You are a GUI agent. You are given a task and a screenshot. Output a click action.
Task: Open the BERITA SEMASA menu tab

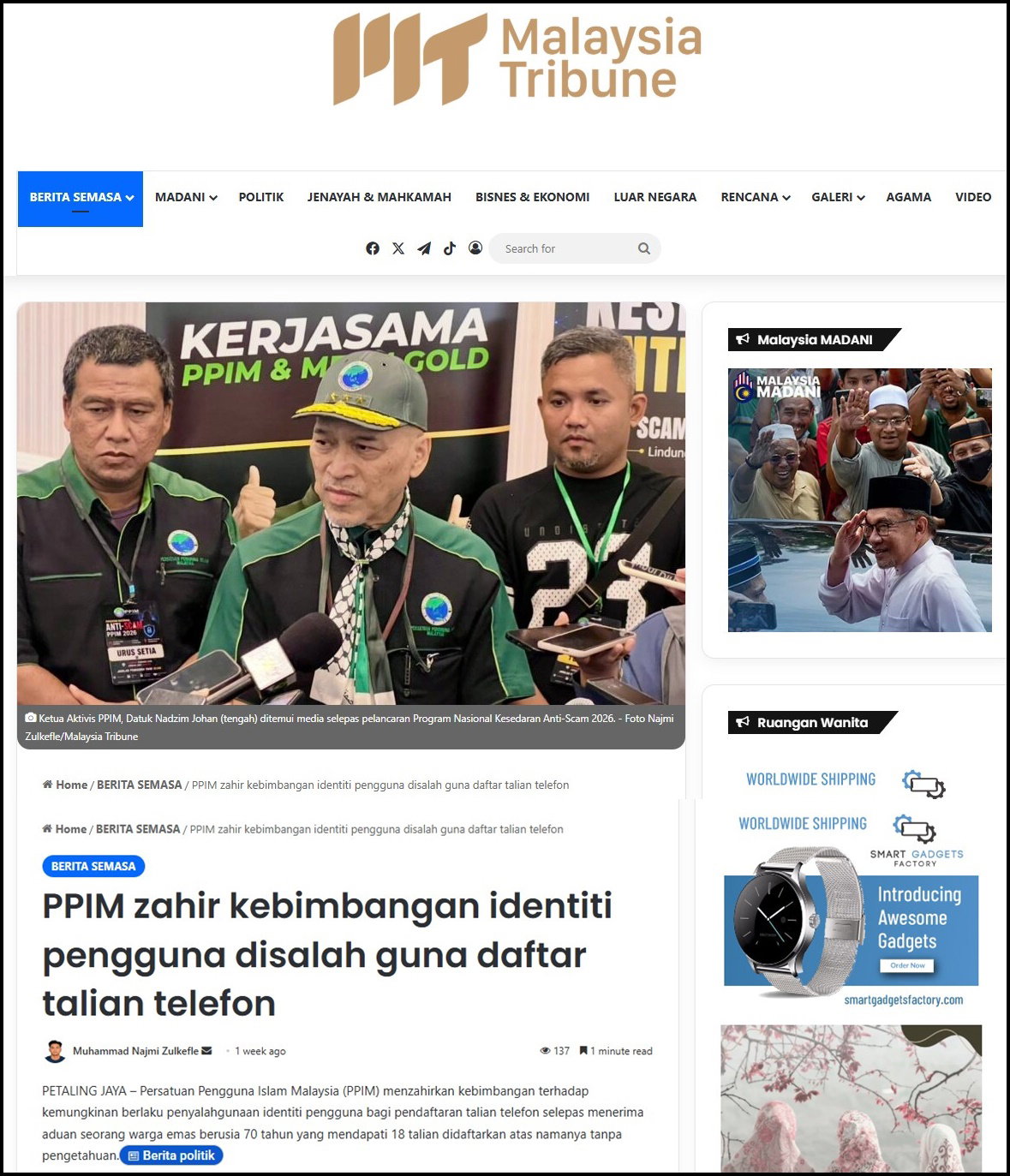tap(81, 198)
